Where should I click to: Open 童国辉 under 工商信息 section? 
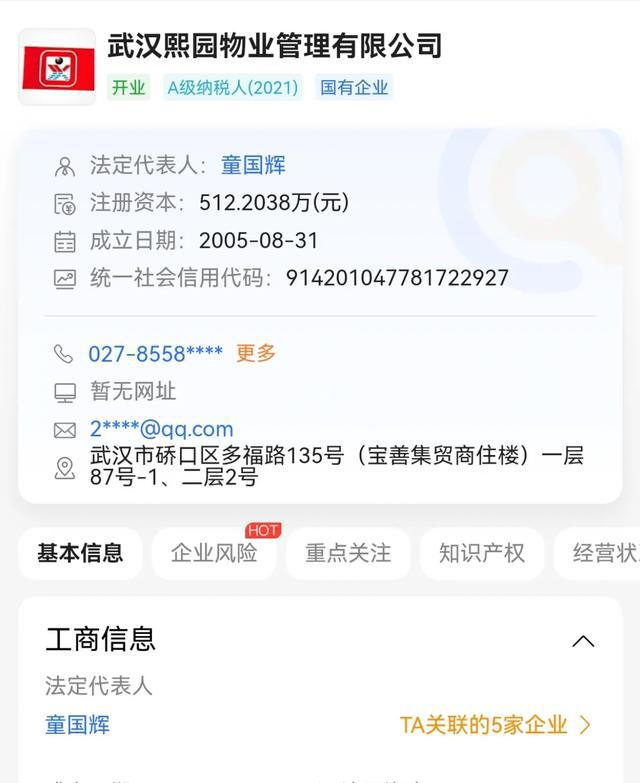pyautogui.click(x=77, y=725)
